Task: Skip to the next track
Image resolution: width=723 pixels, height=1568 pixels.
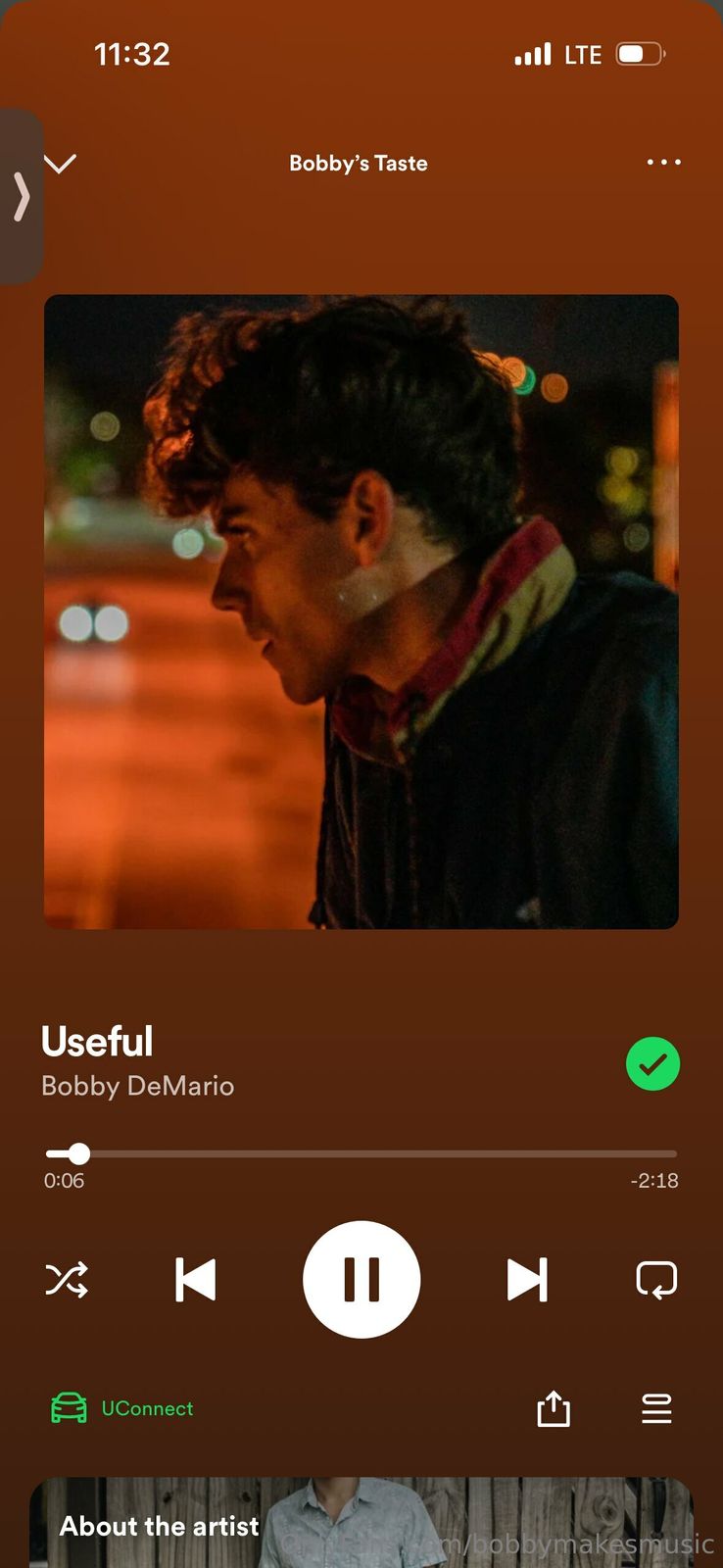Action: click(x=527, y=1280)
